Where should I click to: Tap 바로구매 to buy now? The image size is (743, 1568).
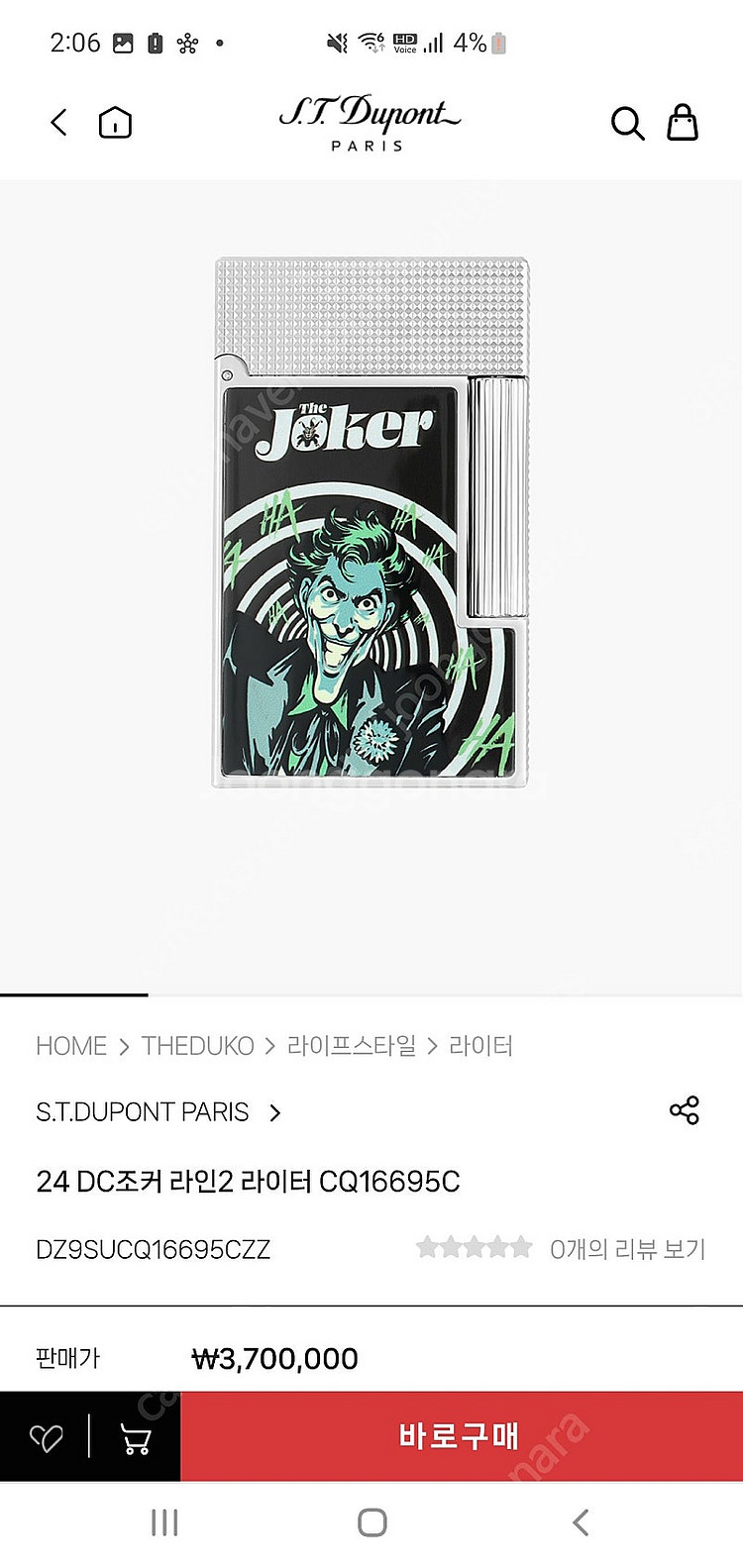tap(460, 1436)
